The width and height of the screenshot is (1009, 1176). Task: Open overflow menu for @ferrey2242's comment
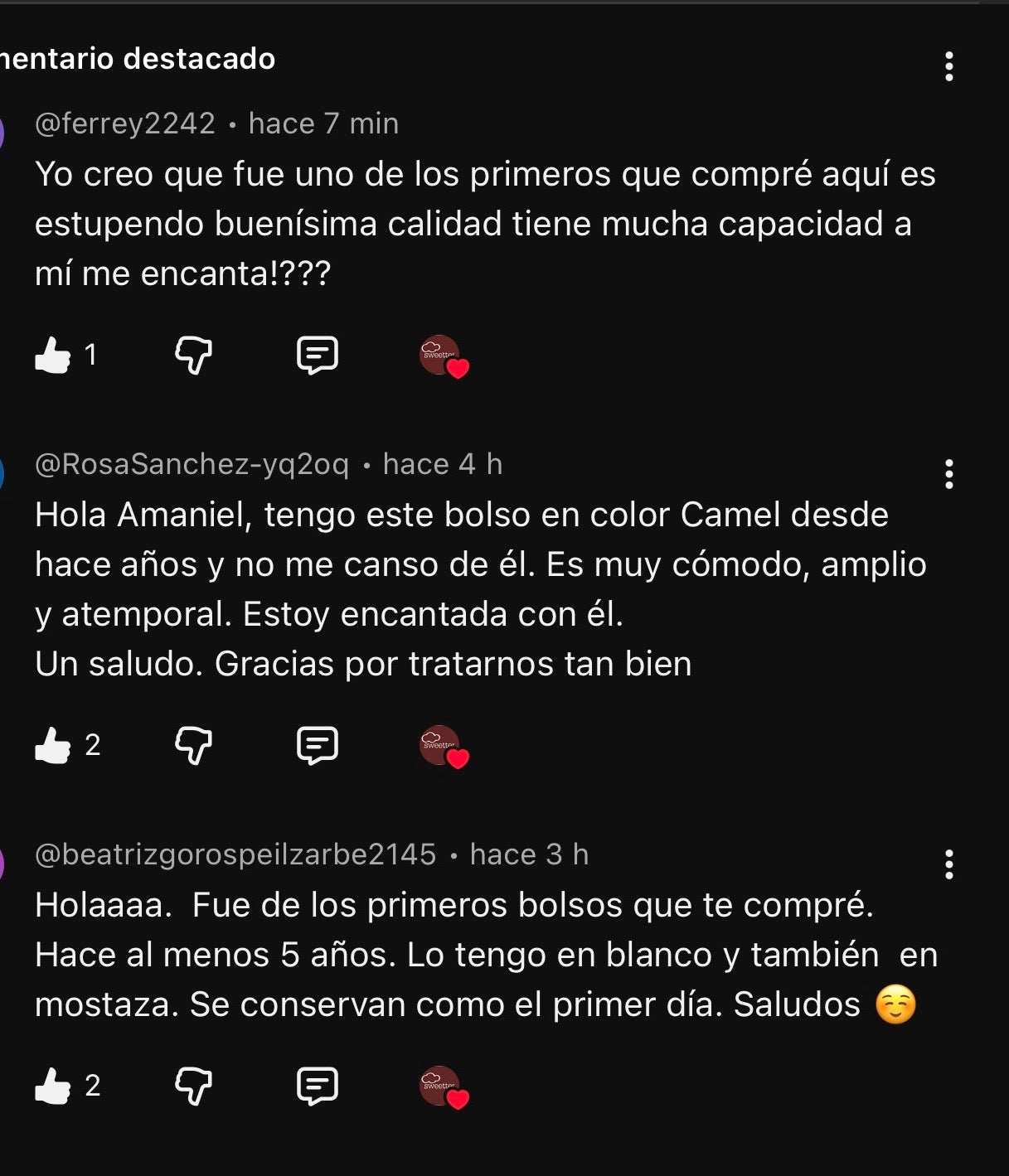click(x=949, y=66)
